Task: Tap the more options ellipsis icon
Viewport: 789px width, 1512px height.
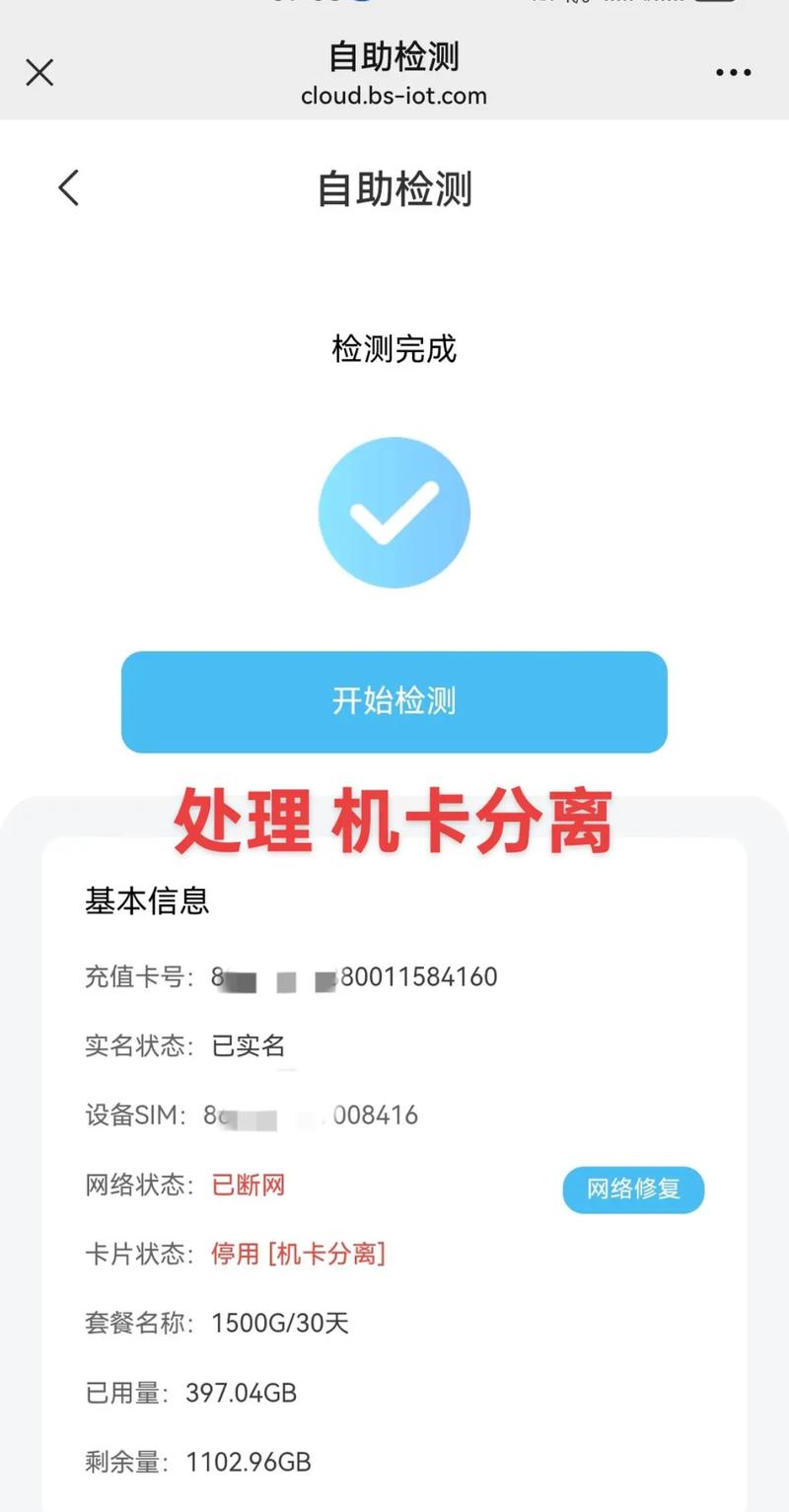Action: coord(732,72)
